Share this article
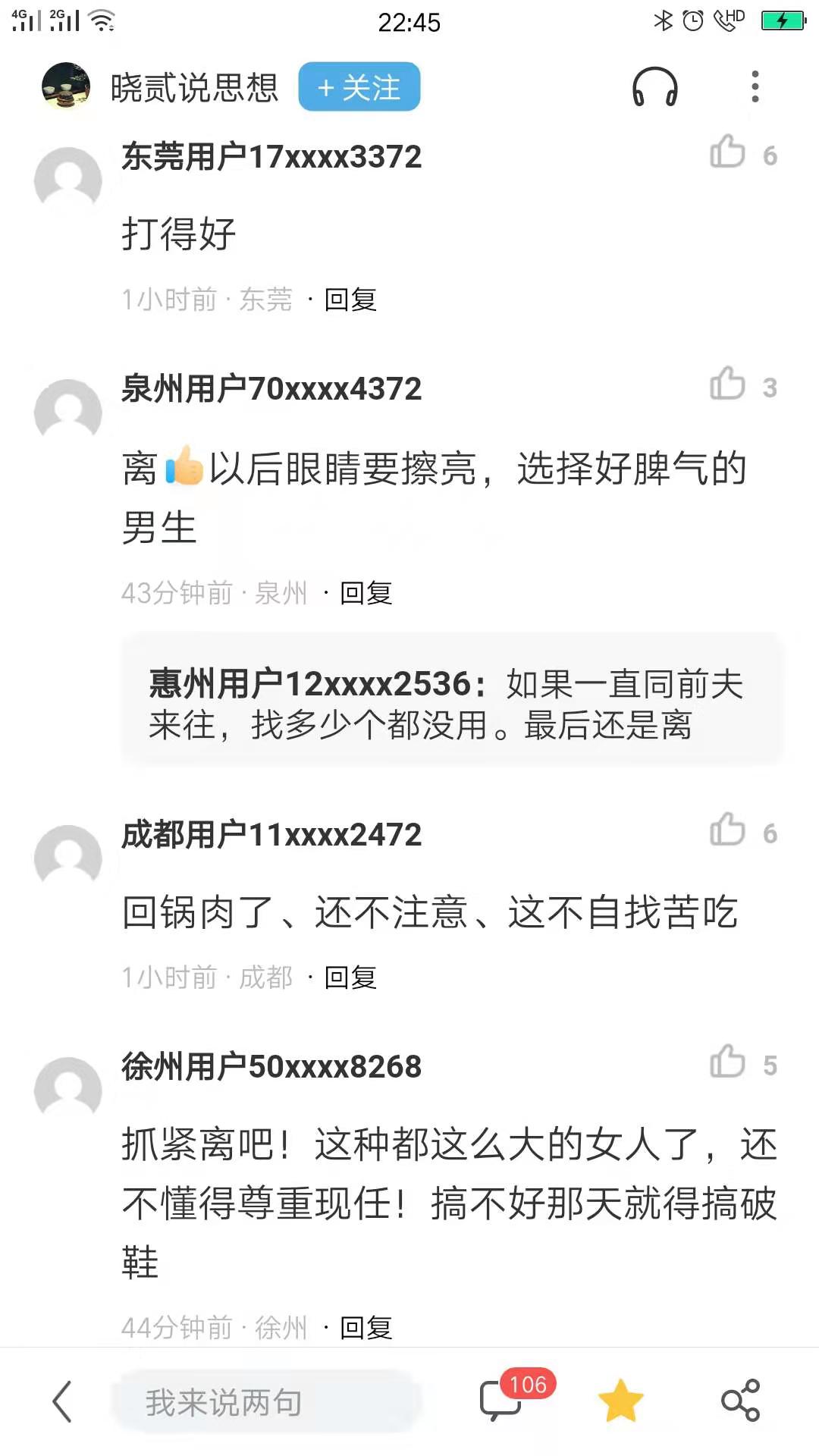819x1456 pixels. 740,1401
